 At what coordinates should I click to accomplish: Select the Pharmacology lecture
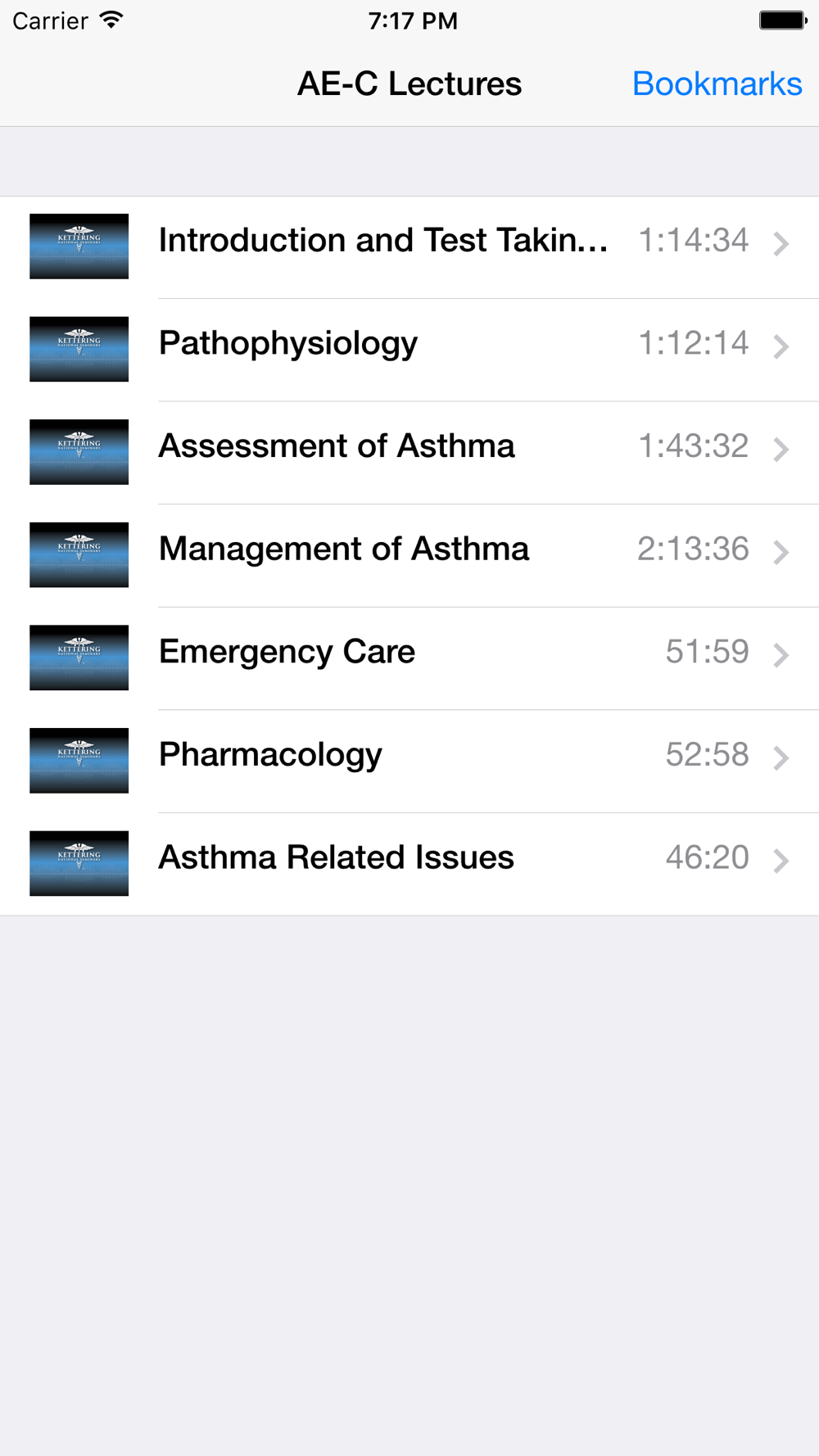click(409, 761)
